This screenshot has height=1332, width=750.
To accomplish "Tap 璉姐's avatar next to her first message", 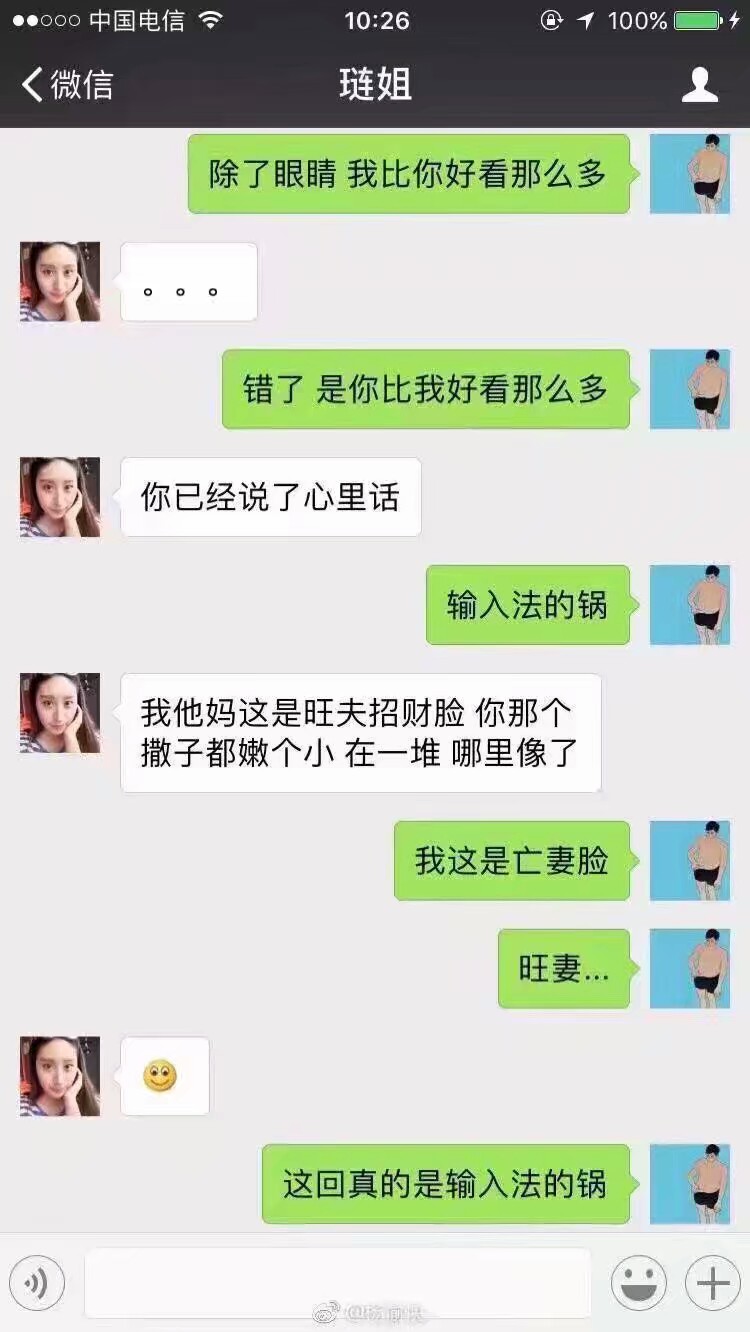I will (x=58, y=281).
